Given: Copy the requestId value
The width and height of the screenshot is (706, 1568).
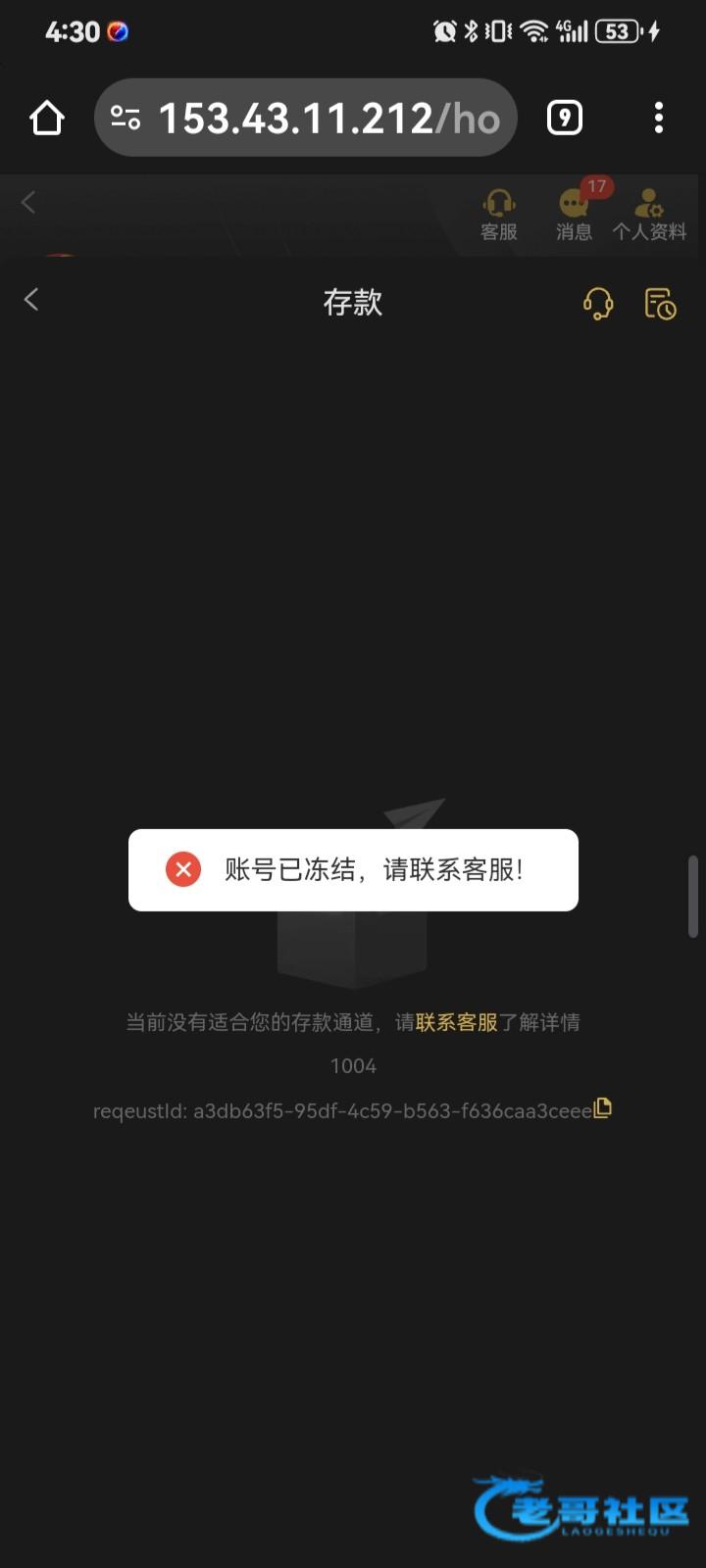Looking at the screenshot, I should click(603, 1108).
